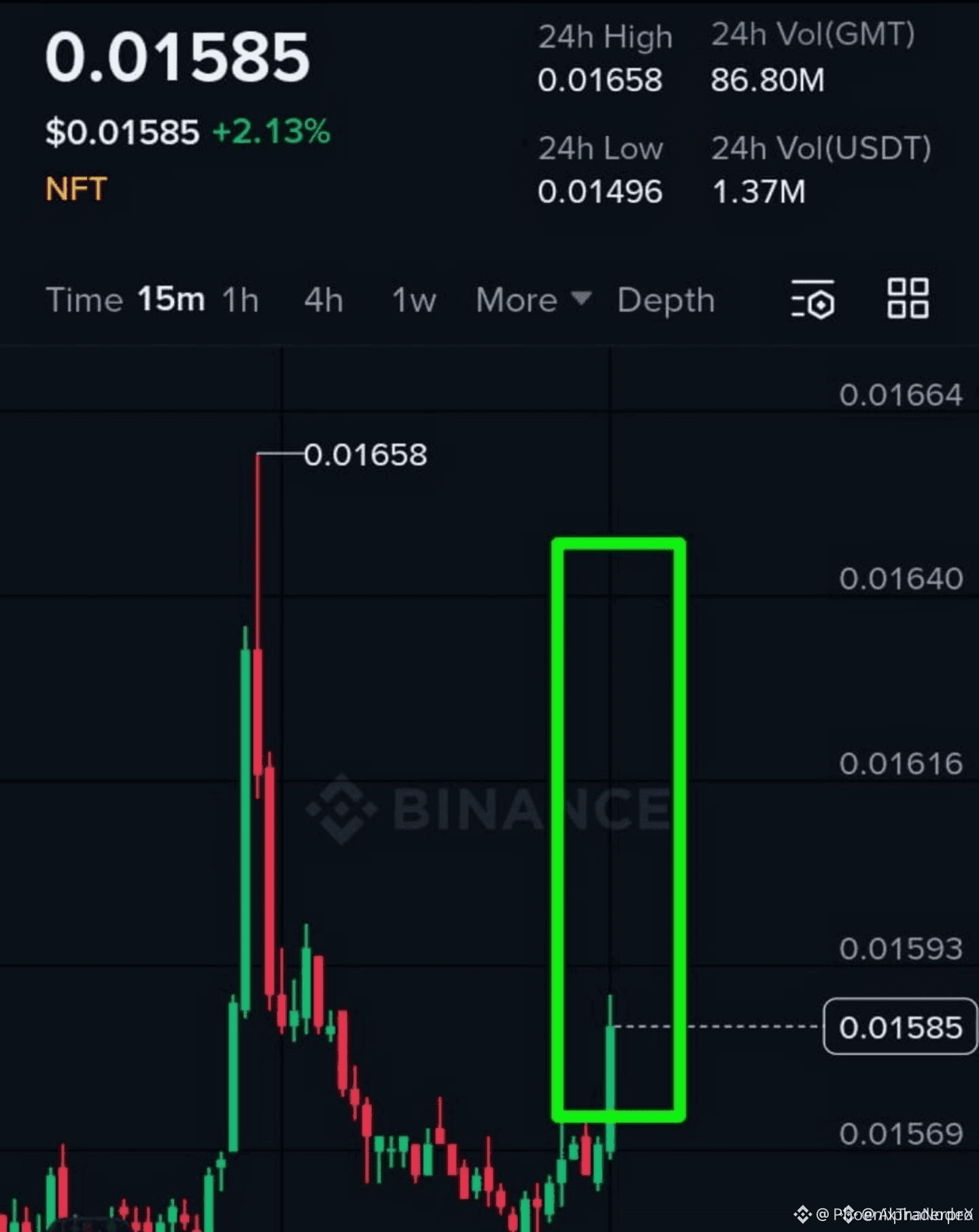Select the 4h interval tab

(x=323, y=299)
